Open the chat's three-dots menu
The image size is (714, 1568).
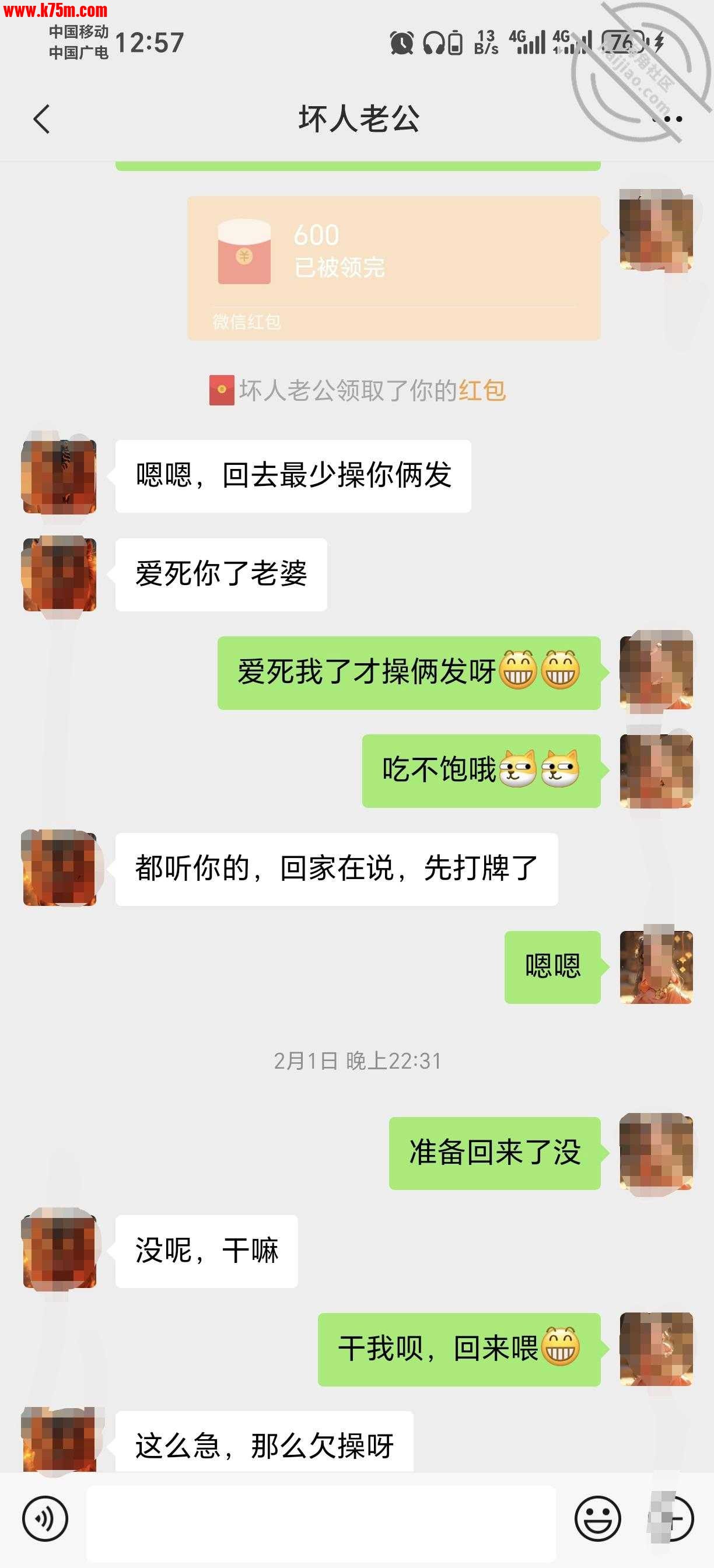(668, 120)
